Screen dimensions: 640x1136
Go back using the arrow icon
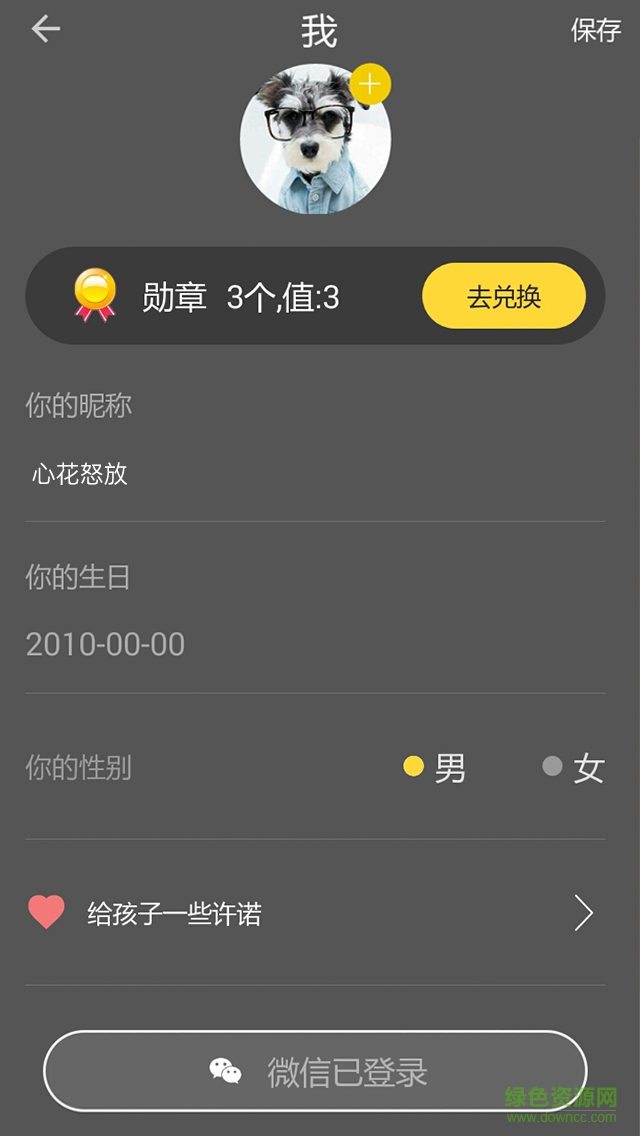pyautogui.click(x=46, y=29)
